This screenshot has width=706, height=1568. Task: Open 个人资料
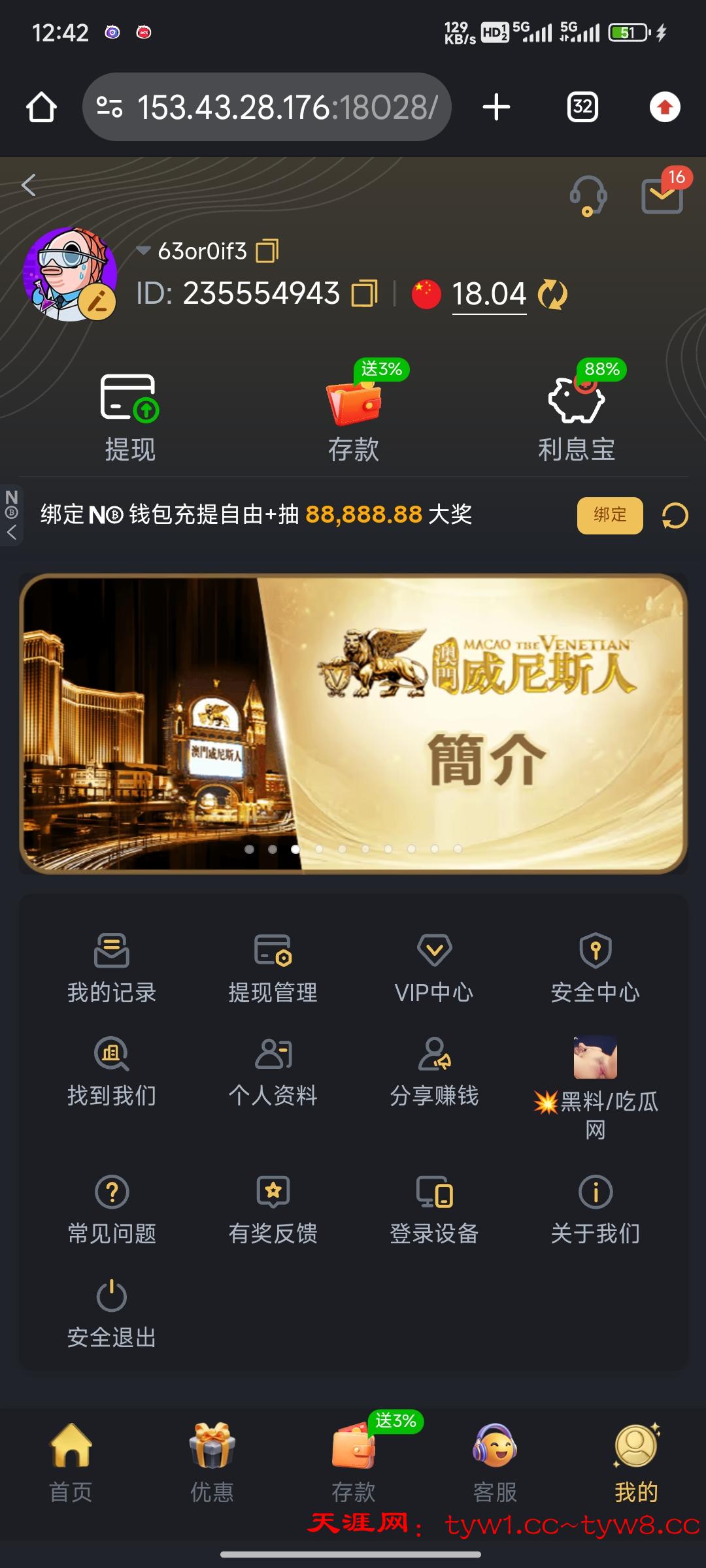pyautogui.click(x=273, y=1071)
